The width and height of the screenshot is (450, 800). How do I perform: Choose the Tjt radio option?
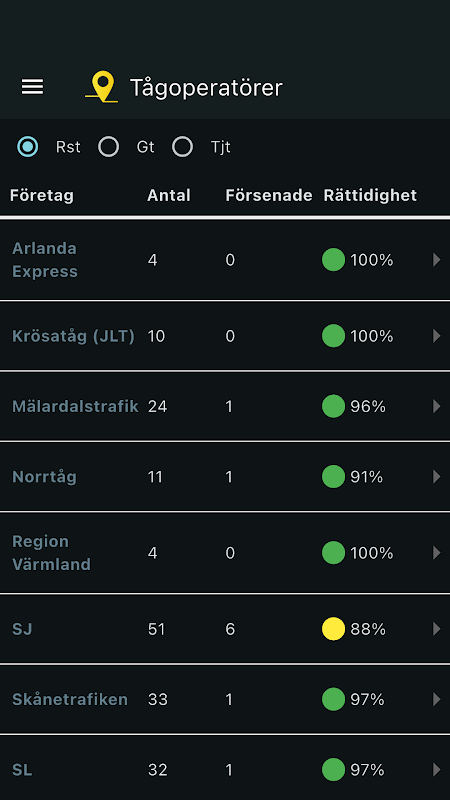click(183, 147)
